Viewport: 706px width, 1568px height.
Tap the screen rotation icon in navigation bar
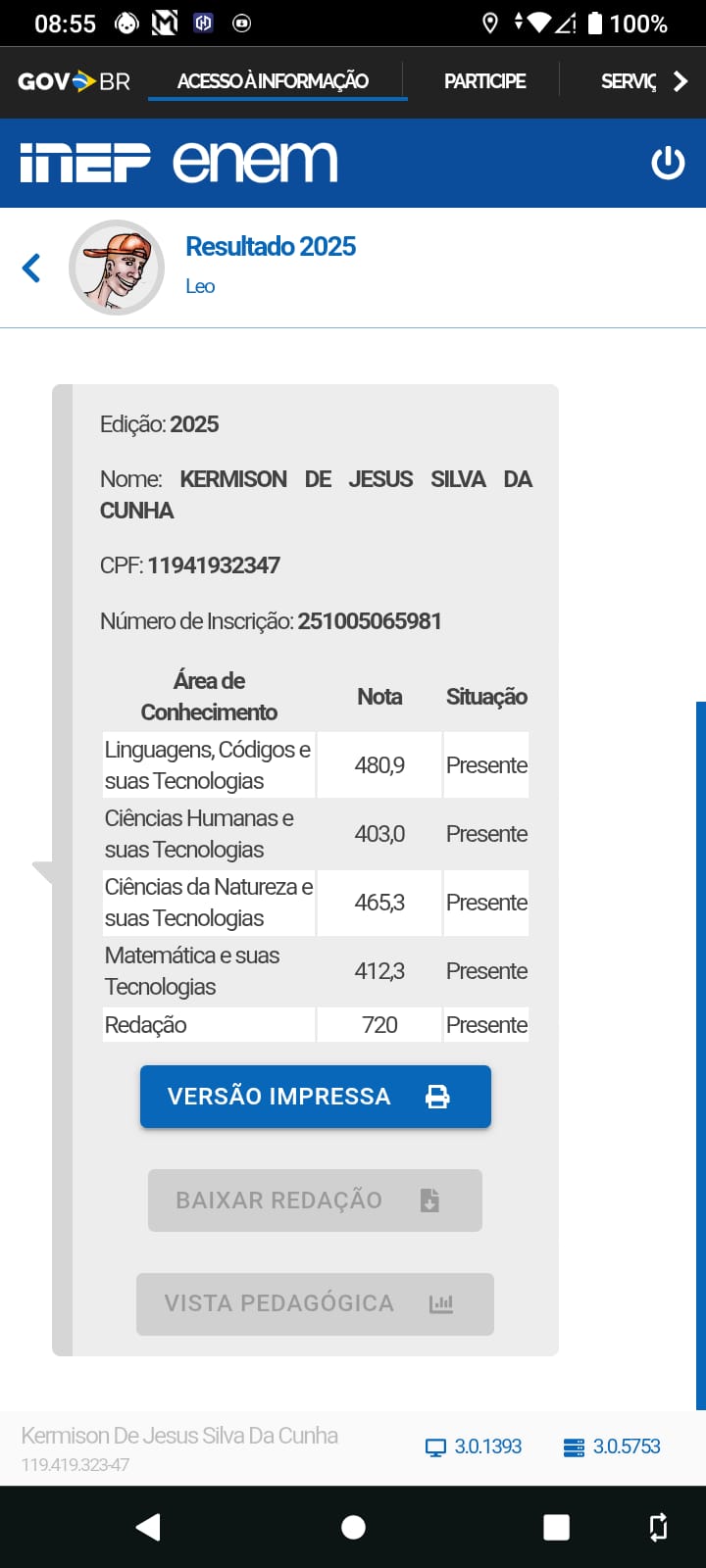(x=655, y=1526)
